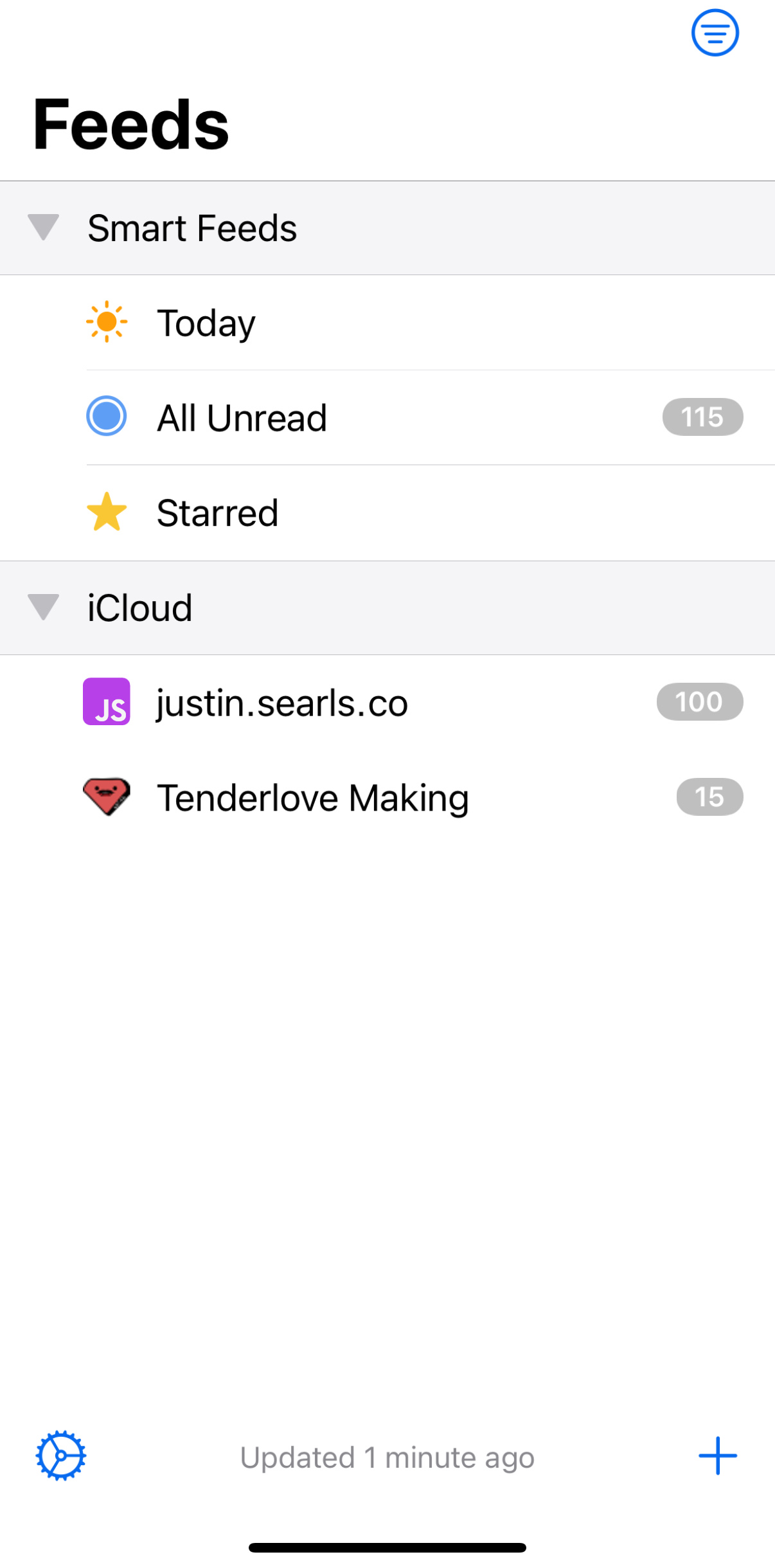Collapse the Smart Feeds section
The image size is (775, 1568).
point(44,228)
